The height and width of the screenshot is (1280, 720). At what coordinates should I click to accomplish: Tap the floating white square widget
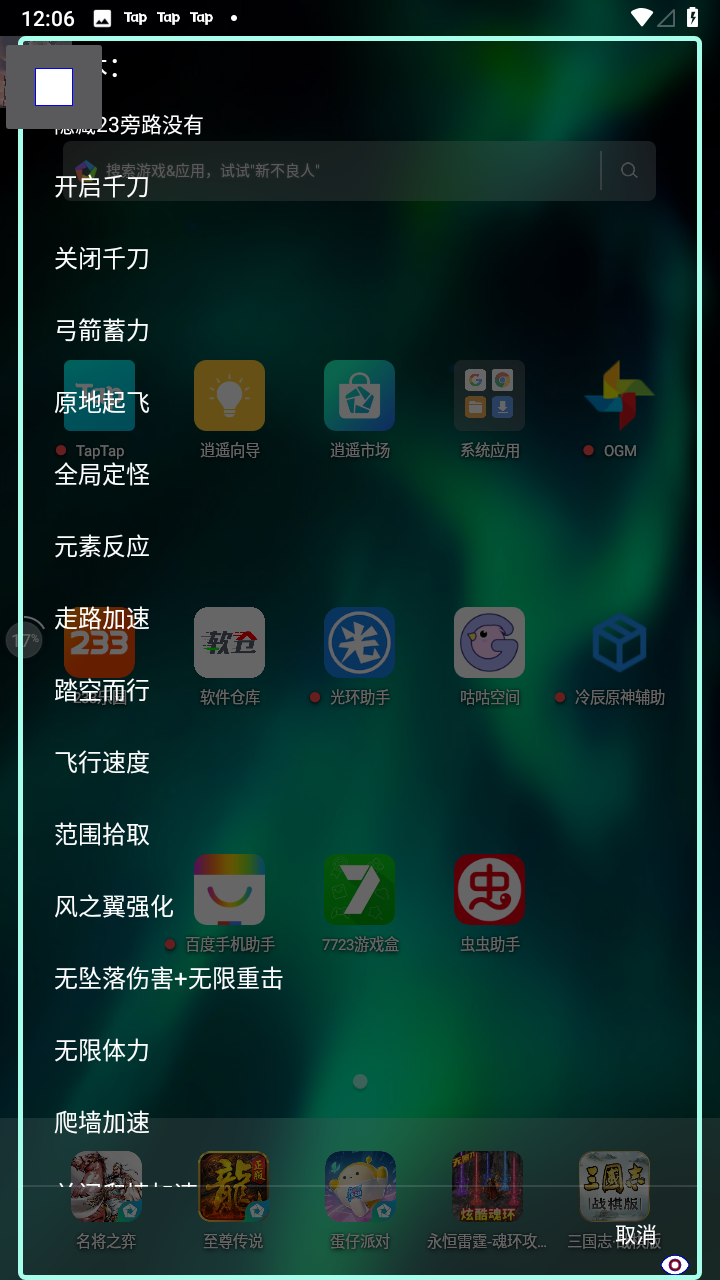click(x=54, y=87)
